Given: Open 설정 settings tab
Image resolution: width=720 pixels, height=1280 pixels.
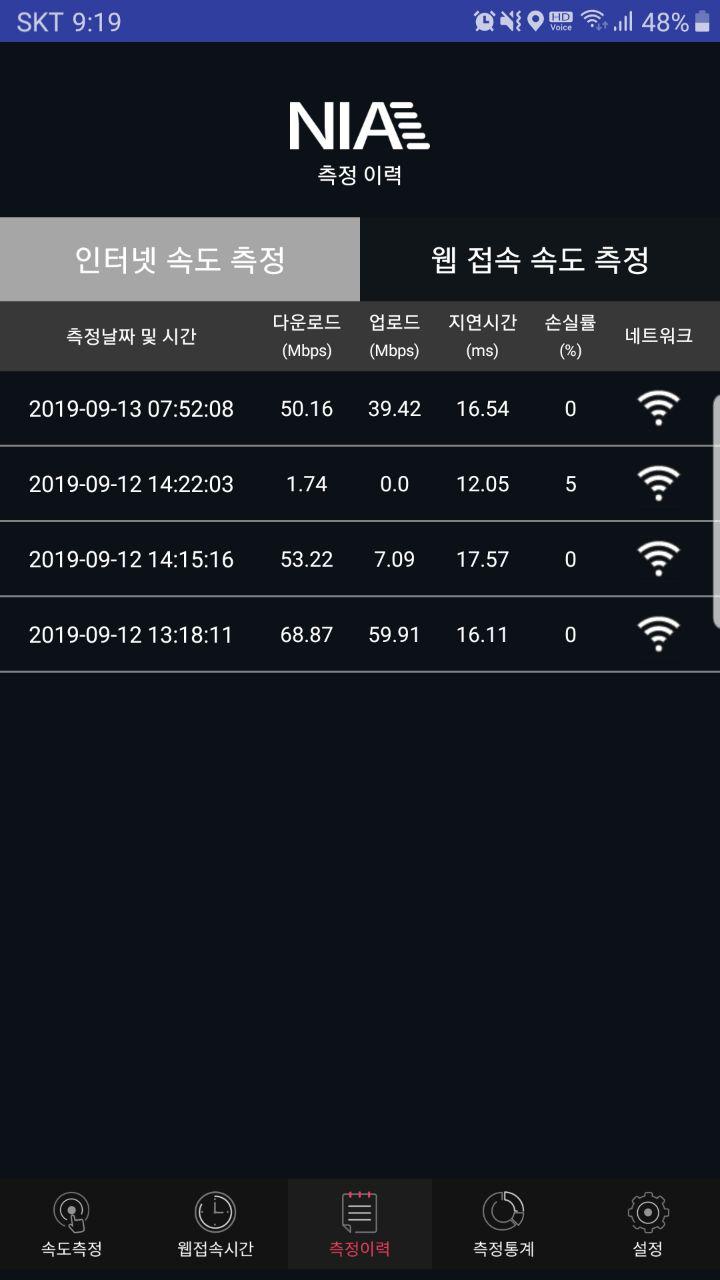Looking at the screenshot, I should point(648,1224).
